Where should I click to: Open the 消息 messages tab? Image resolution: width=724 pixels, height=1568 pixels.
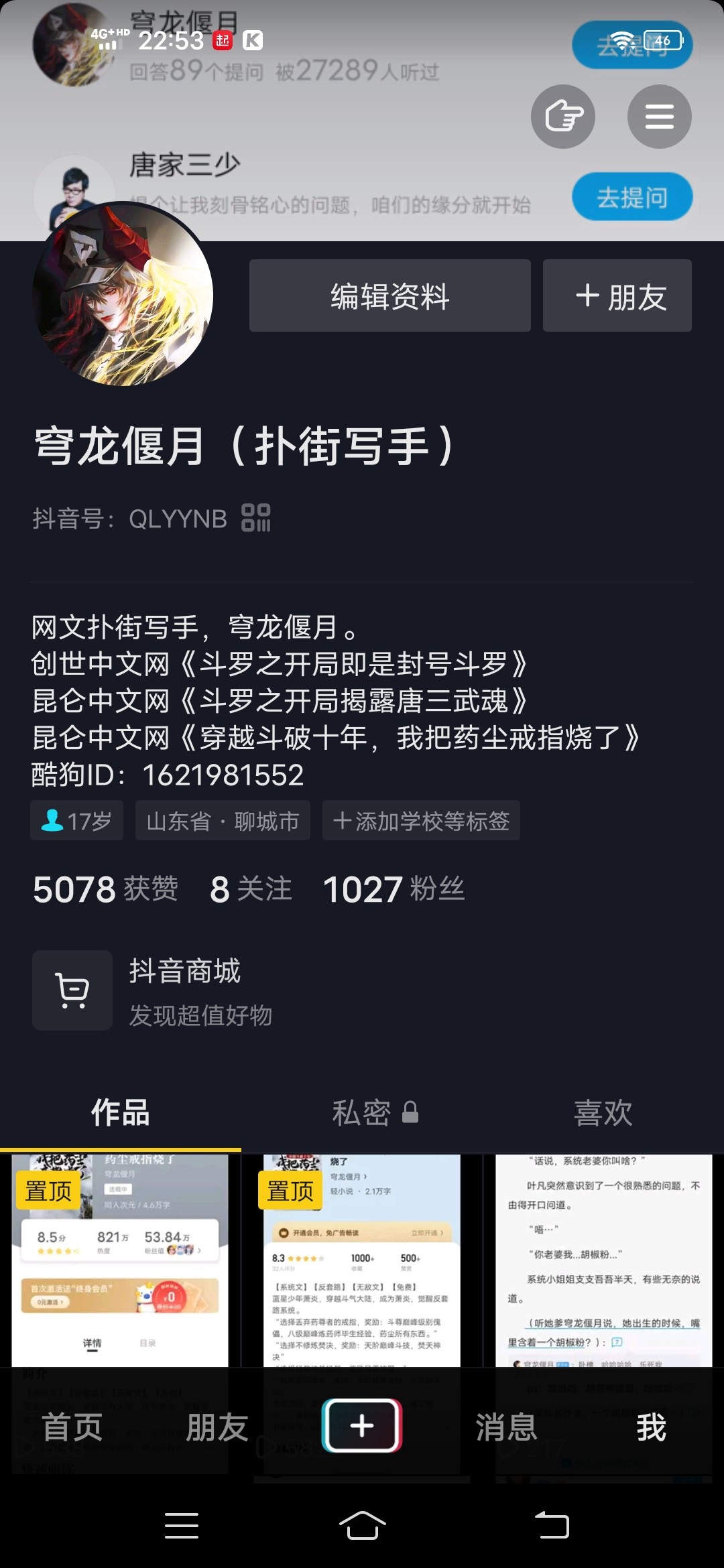point(506,1427)
